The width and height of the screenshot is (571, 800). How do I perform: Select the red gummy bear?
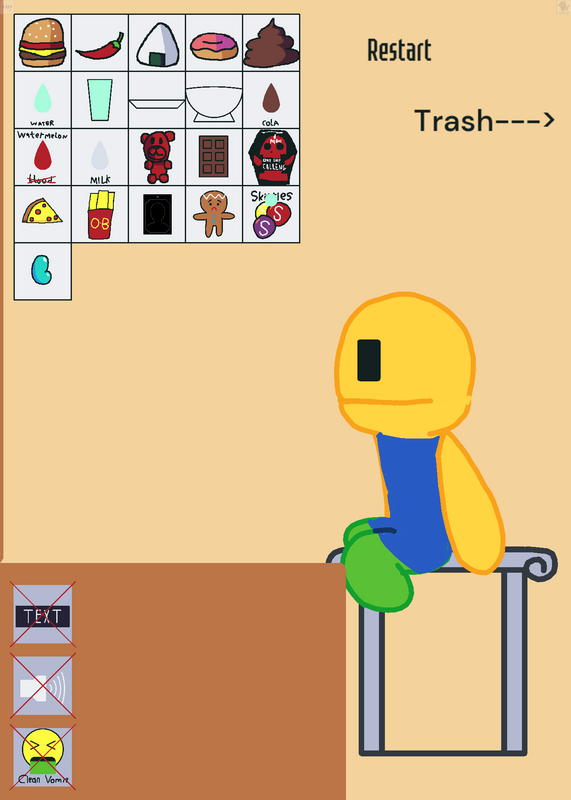point(157,157)
